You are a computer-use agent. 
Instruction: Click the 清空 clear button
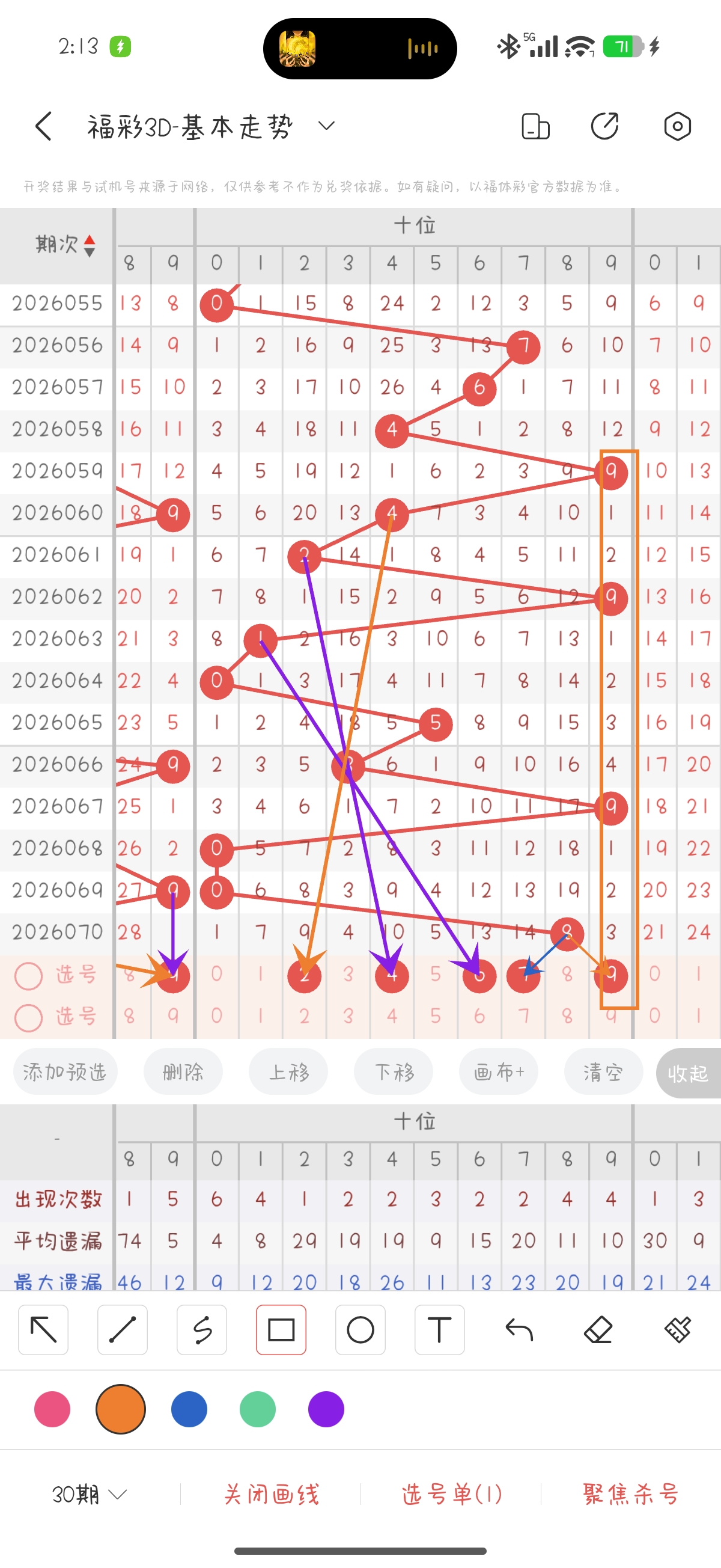click(x=603, y=1073)
